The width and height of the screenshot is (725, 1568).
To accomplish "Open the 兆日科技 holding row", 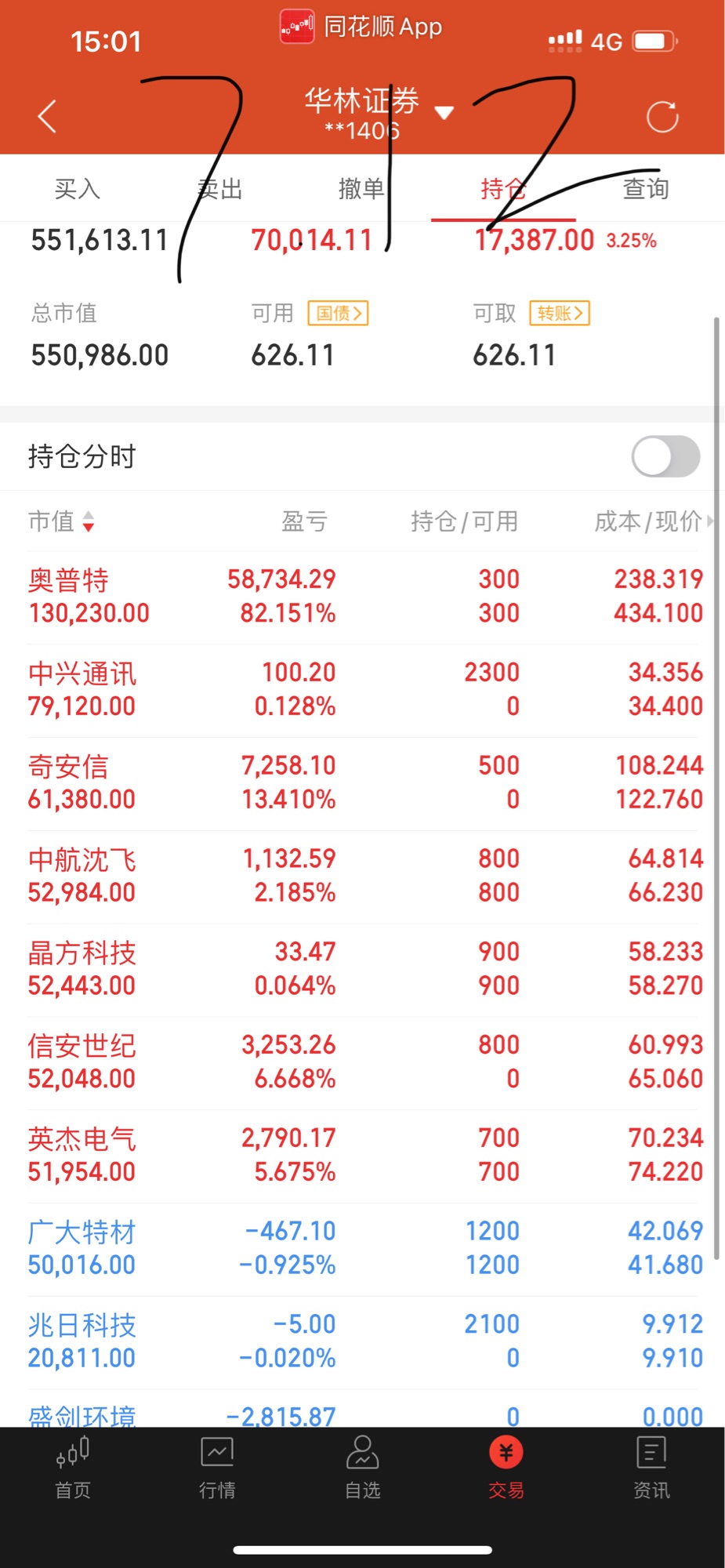I will (x=362, y=1342).
